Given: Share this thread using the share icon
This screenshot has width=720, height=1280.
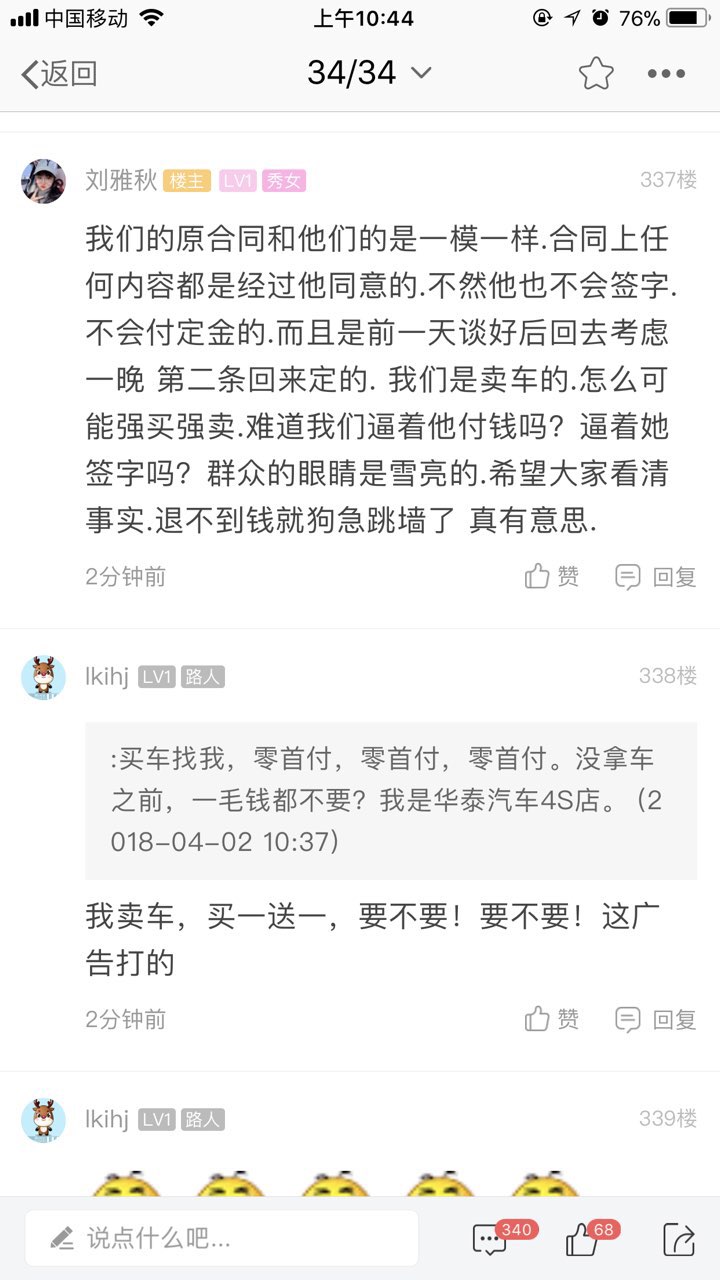Looking at the screenshot, I should point(679,1240).
